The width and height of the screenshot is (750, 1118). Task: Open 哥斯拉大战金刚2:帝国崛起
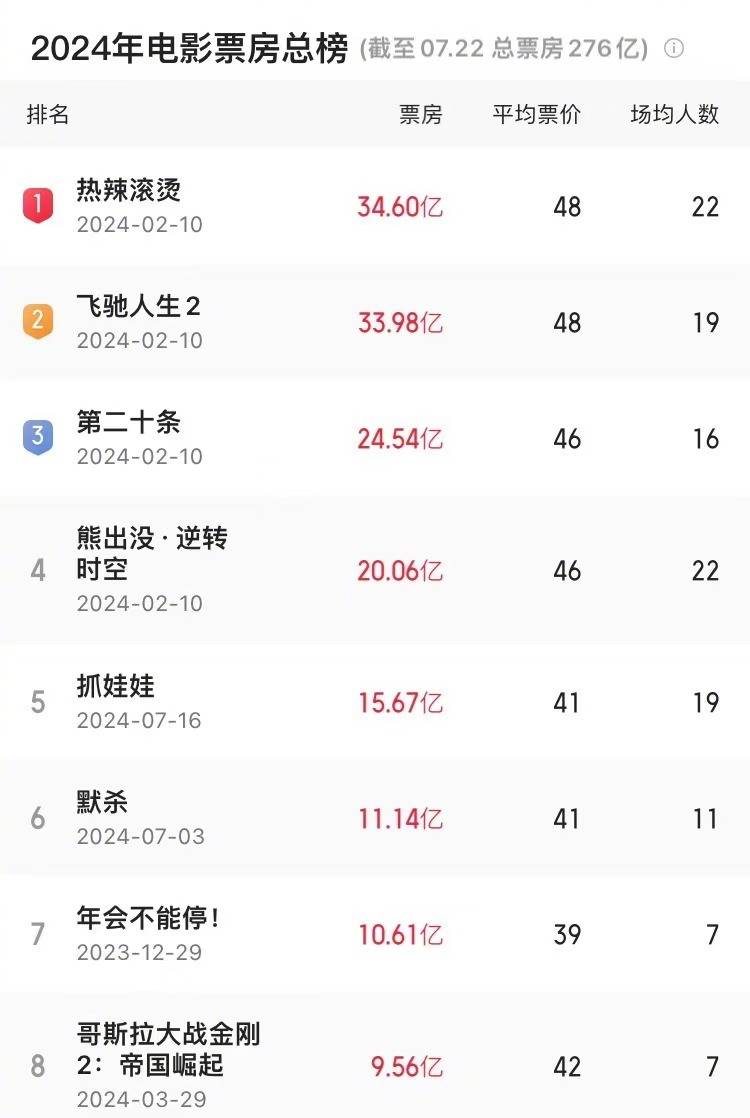[x=168, y=1049]
